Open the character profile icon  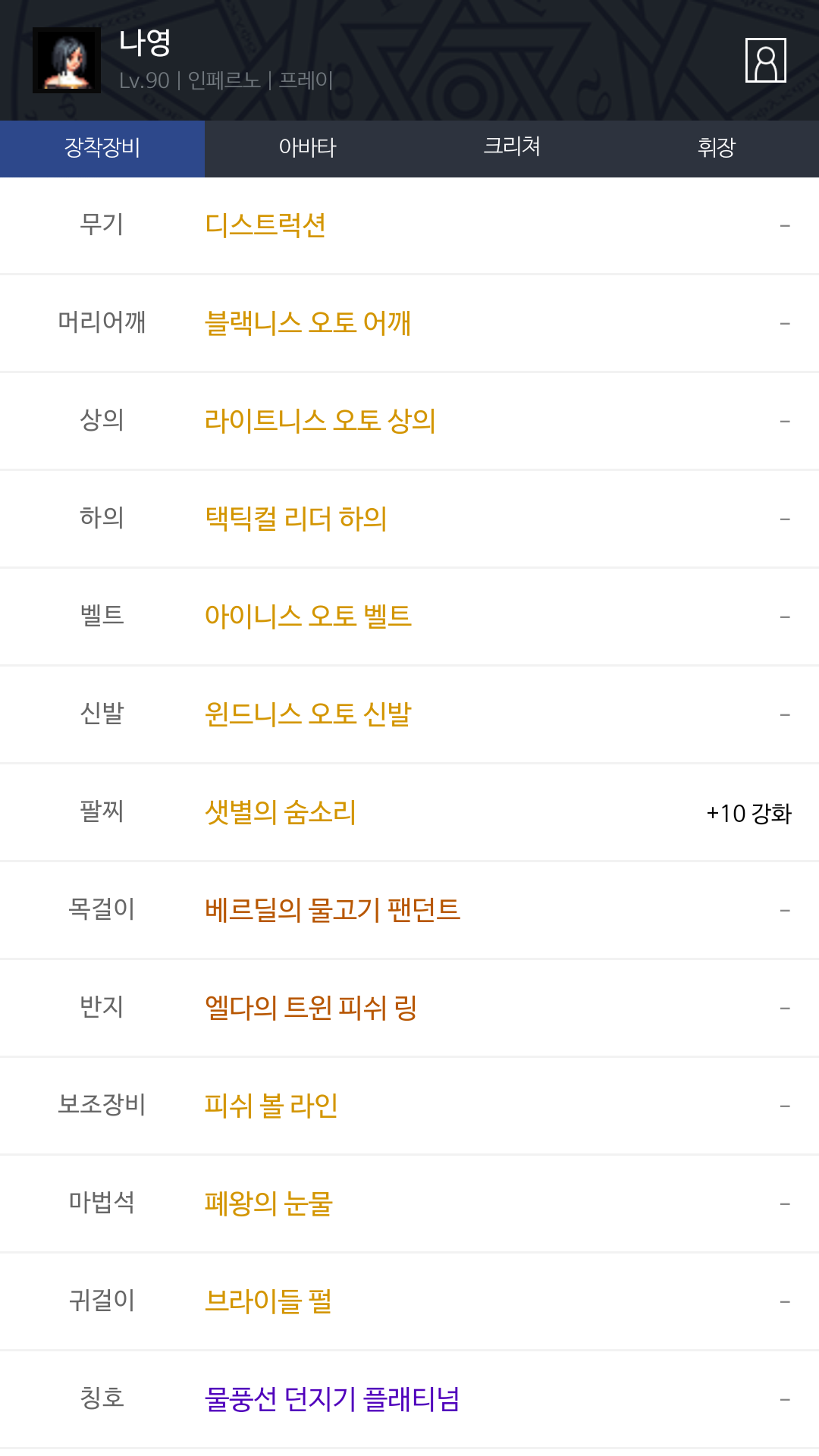coord(765,60)
